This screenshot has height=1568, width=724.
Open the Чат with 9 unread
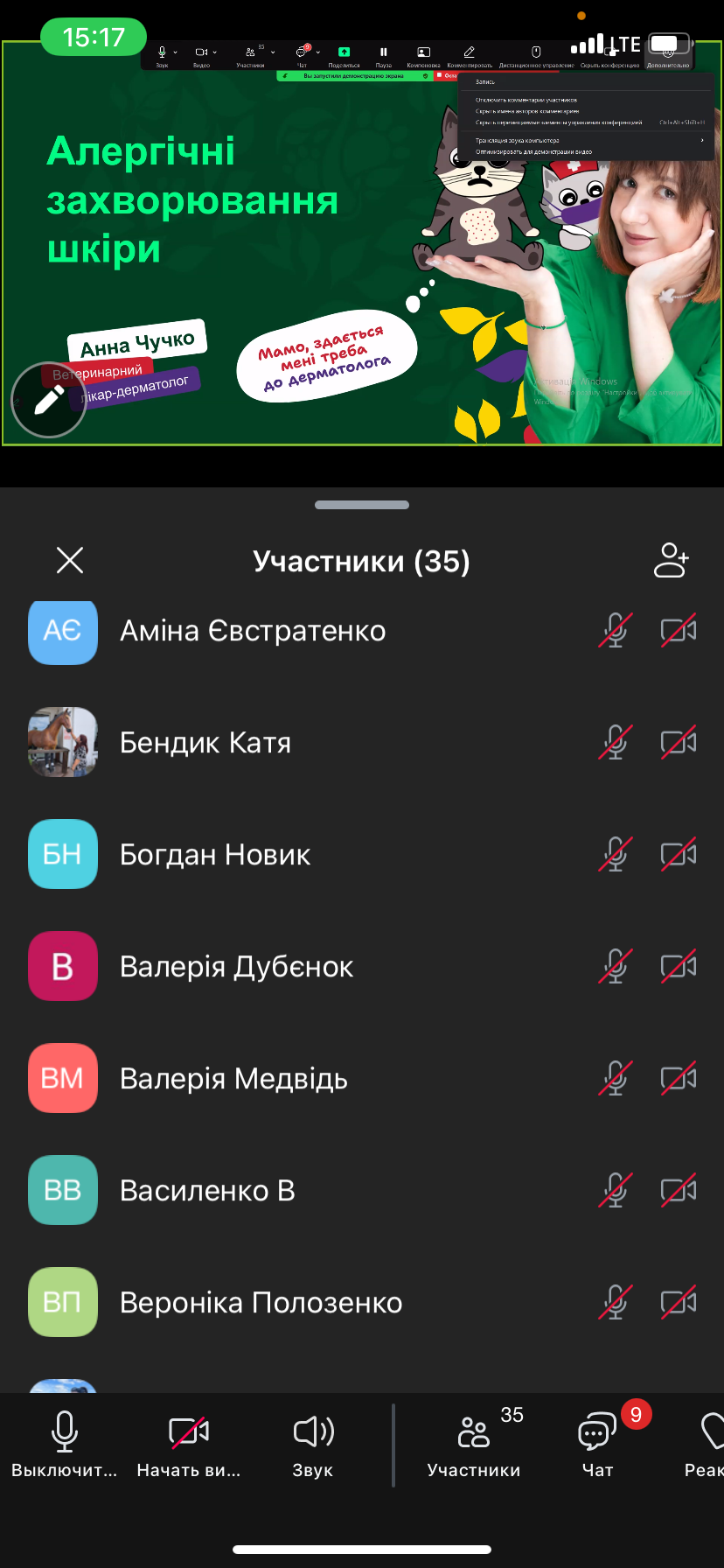598,1445
